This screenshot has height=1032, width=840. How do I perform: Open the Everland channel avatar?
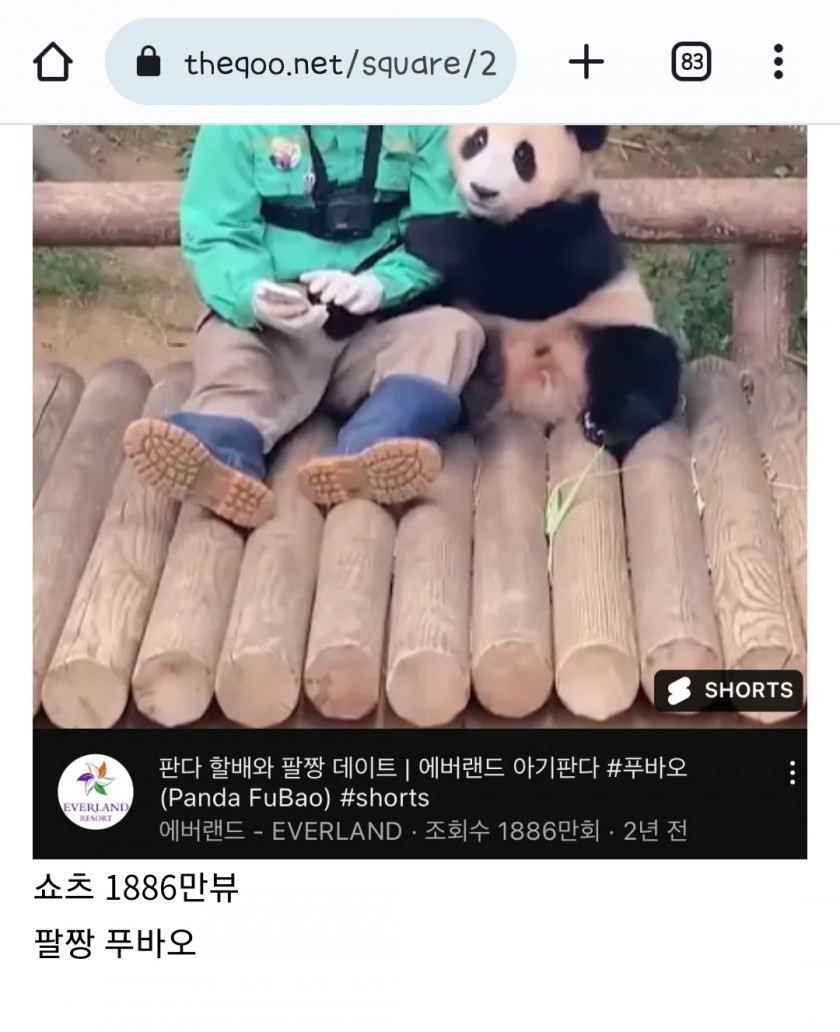[x=95, y=791]
